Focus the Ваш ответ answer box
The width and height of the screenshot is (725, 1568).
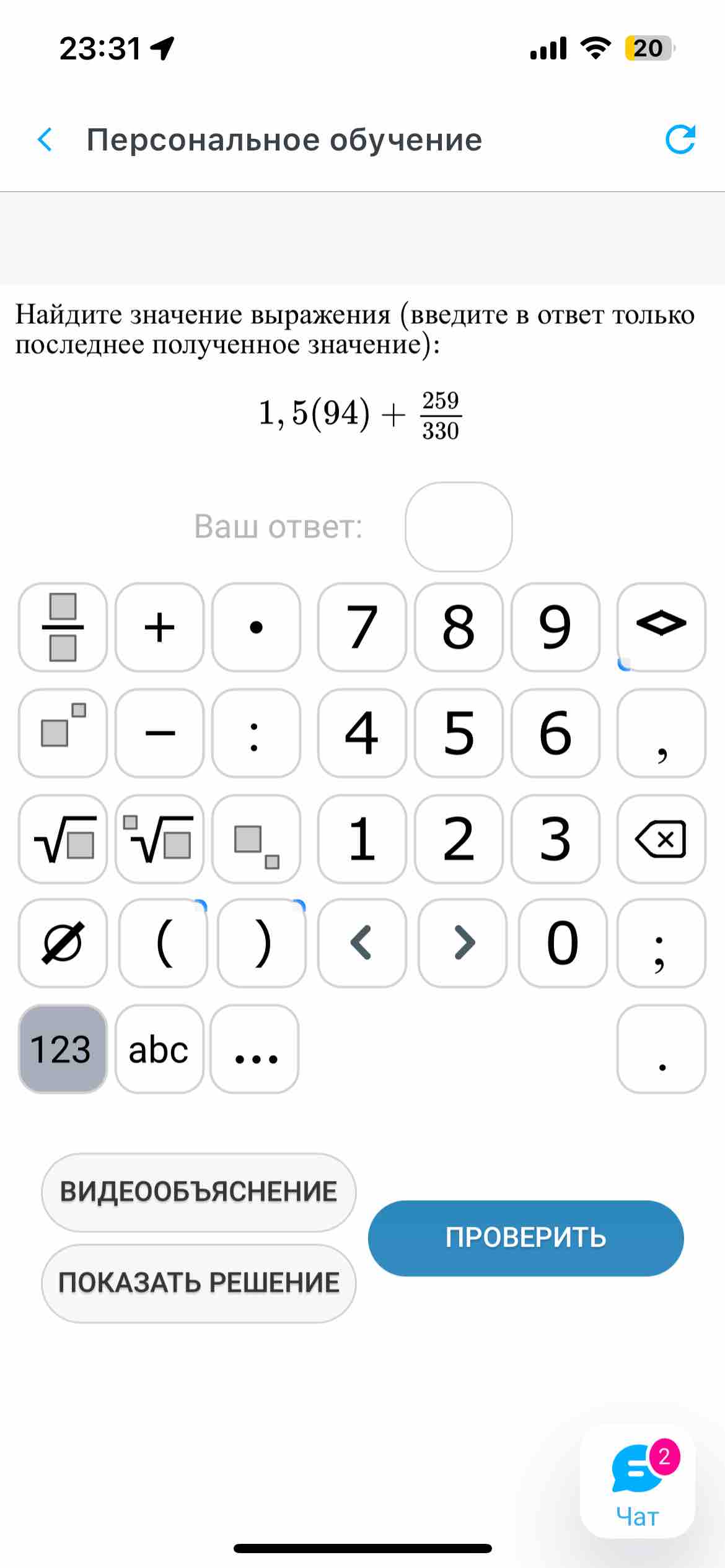click(459, 527)
